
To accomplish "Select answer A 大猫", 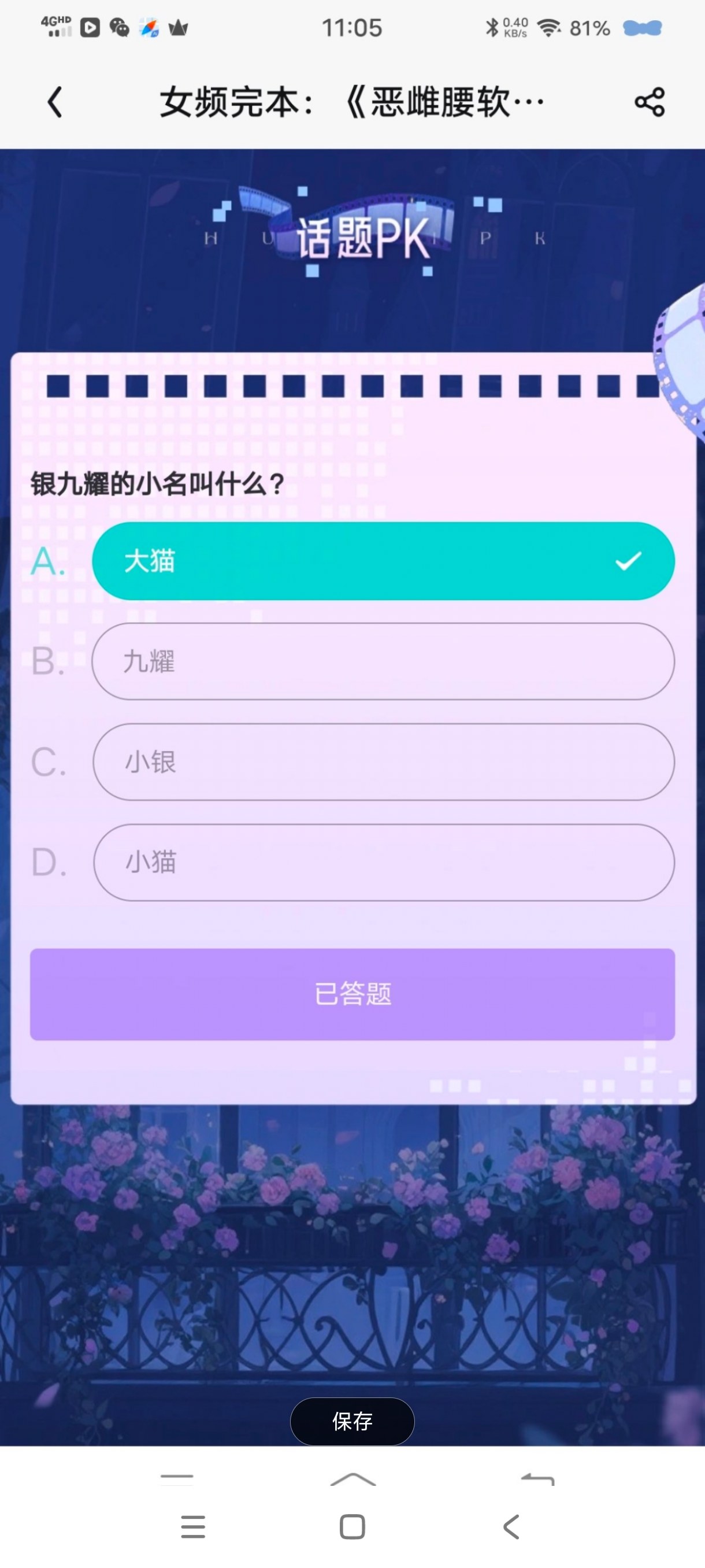I will click(x=383, y=561).
